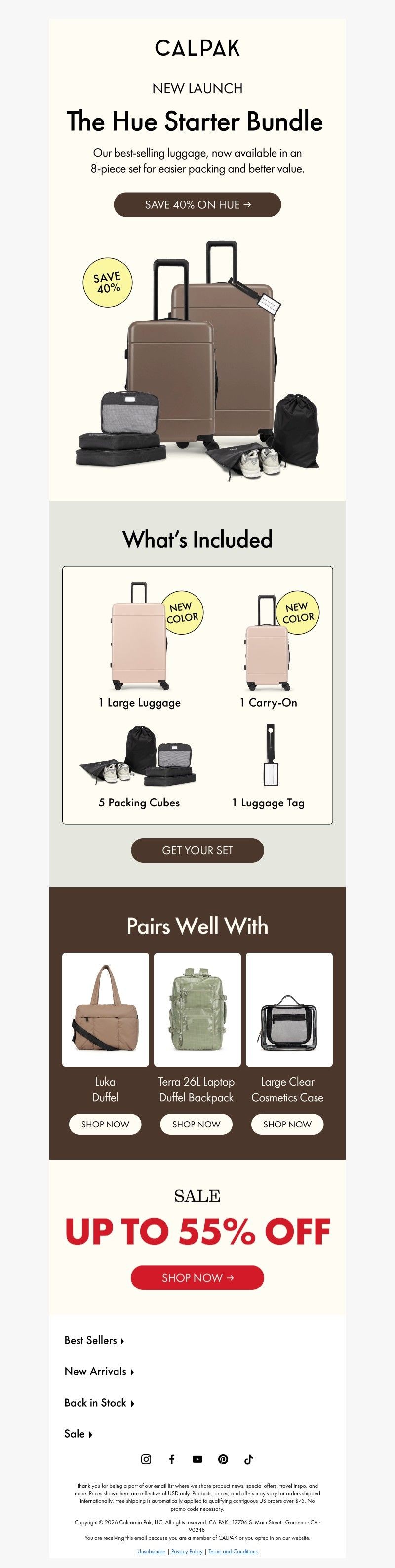The height and width of the screenshot is (1568, 395).
Task: Unsubscribe from this email list
Action: coord(152,1551)
